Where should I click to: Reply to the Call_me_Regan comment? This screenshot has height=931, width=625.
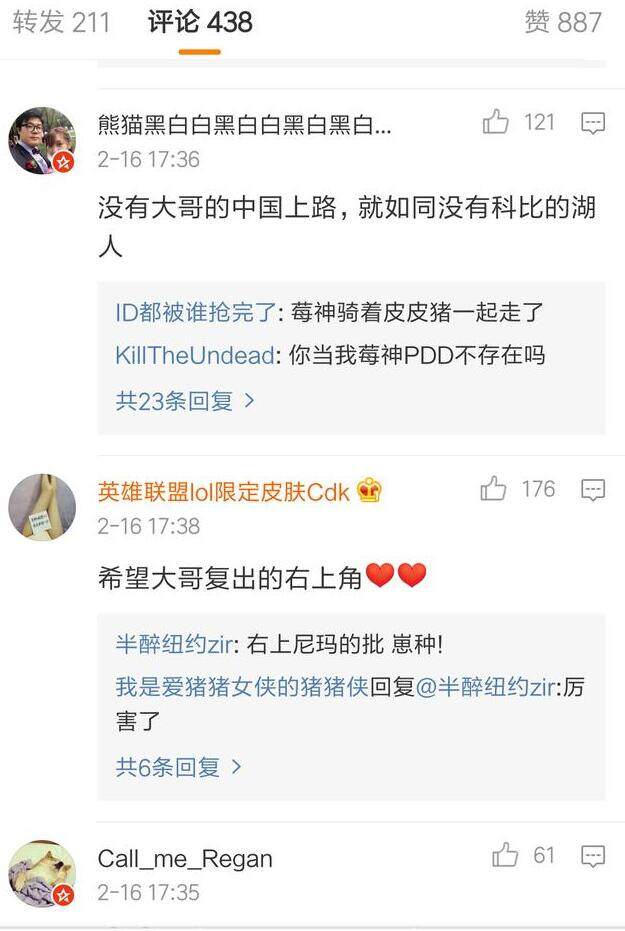pyautogui.click(x=593, y=856)
